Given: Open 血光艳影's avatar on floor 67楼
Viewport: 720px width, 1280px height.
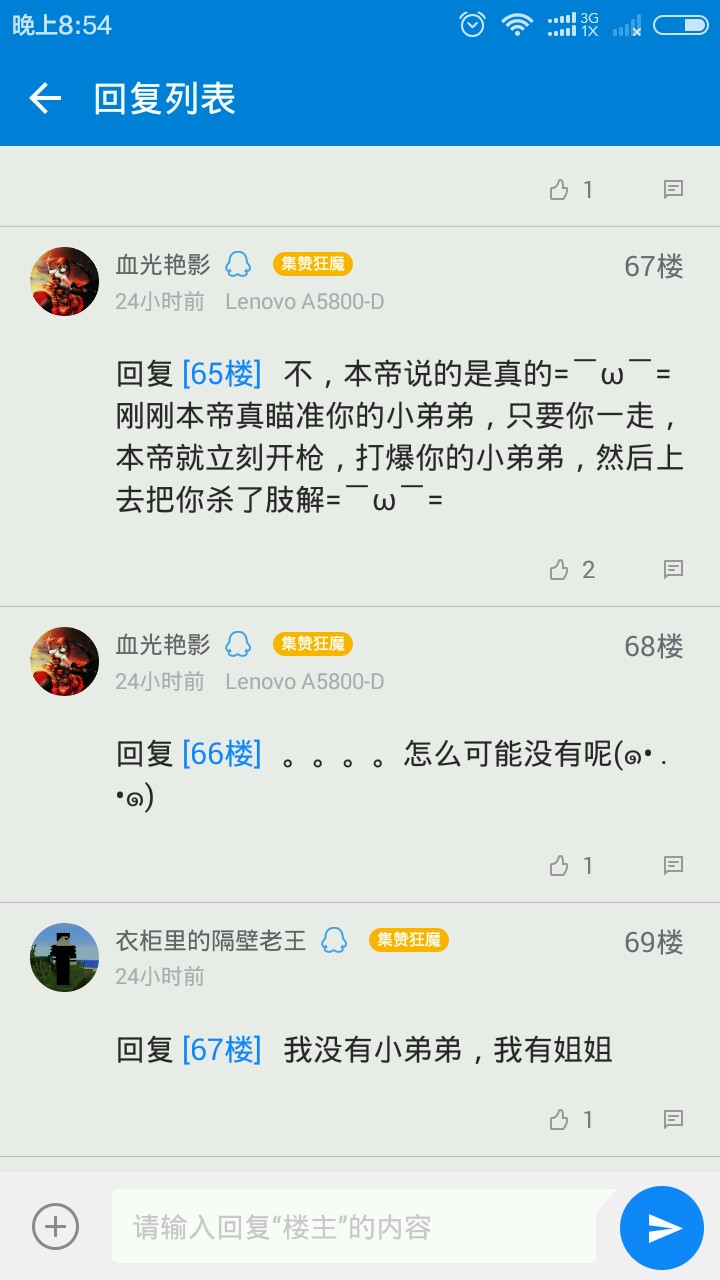Looking at the screenshot, I should (x=65, y=281).
